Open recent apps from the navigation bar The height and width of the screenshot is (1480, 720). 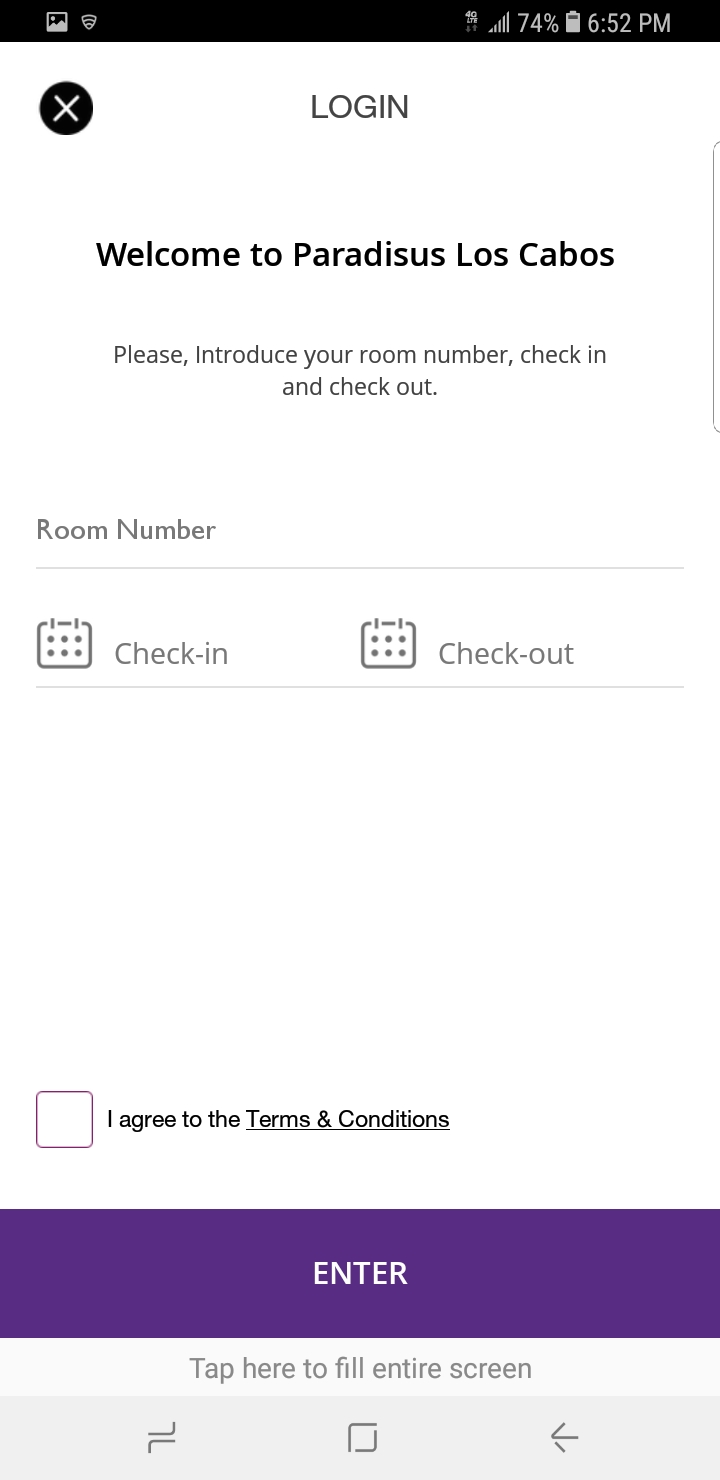coord(161,1438)
